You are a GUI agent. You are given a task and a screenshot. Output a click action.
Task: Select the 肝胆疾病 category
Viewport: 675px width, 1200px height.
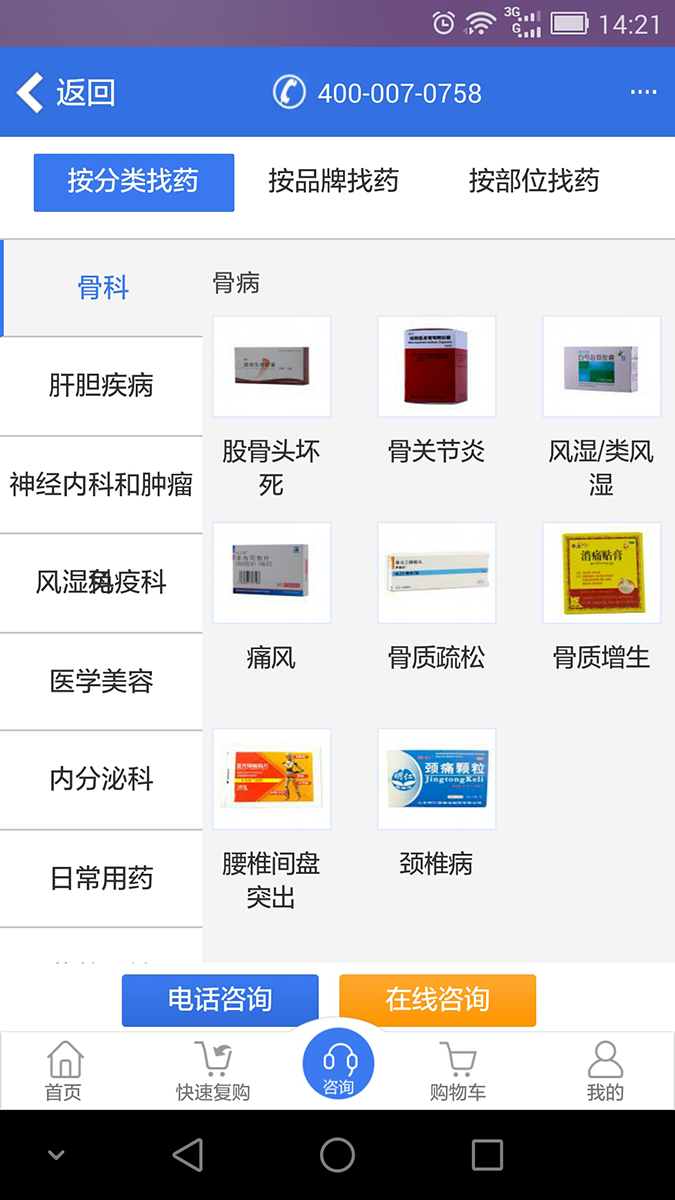(101, 386)
